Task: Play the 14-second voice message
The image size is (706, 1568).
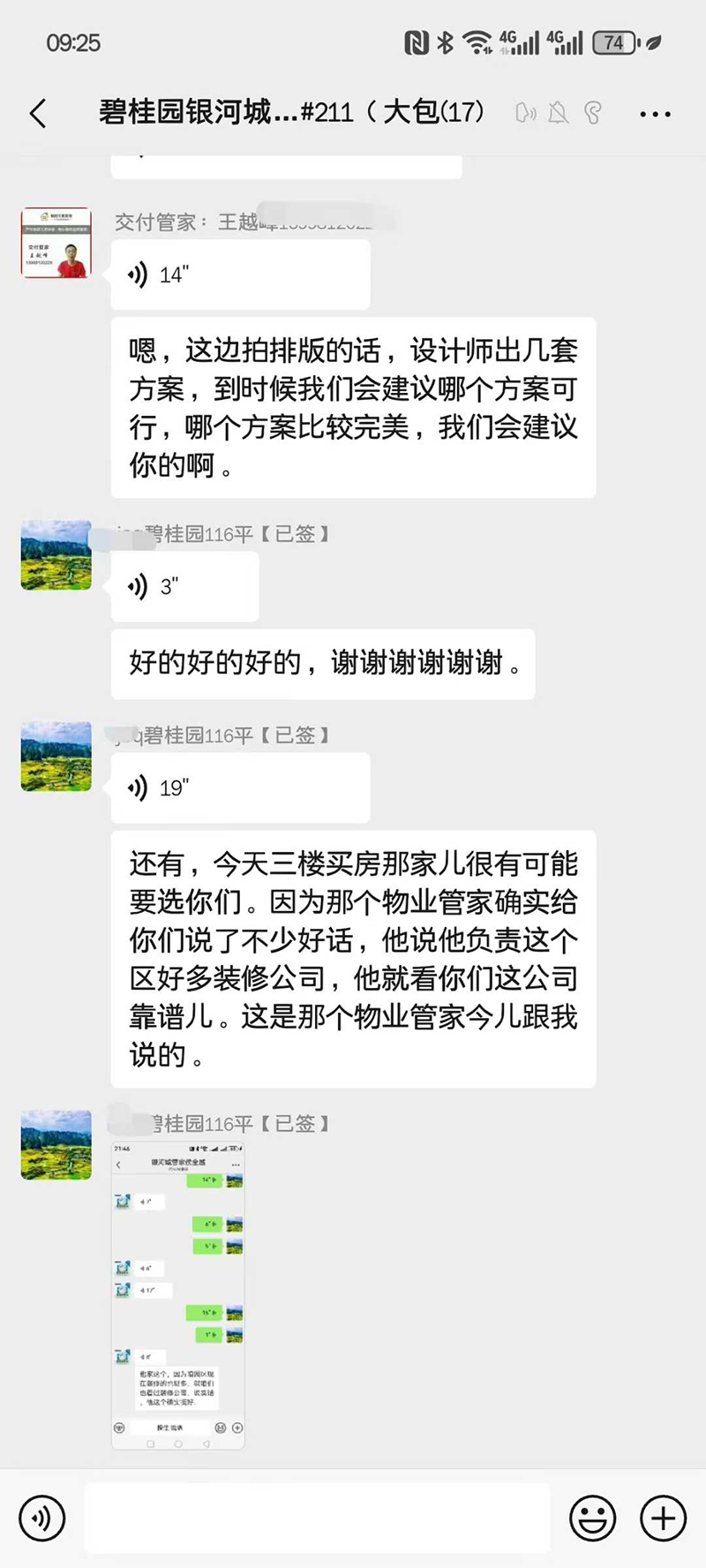Action: click(240, 275)
